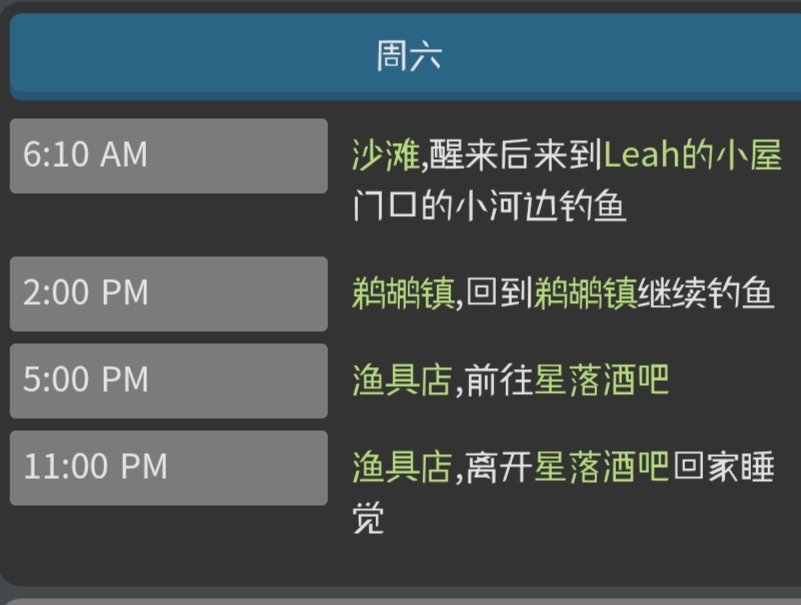Open 星落酒吧 link in the 11:00 PM row
The width and height of the screenshot is (801, 605).
(601, 467)
